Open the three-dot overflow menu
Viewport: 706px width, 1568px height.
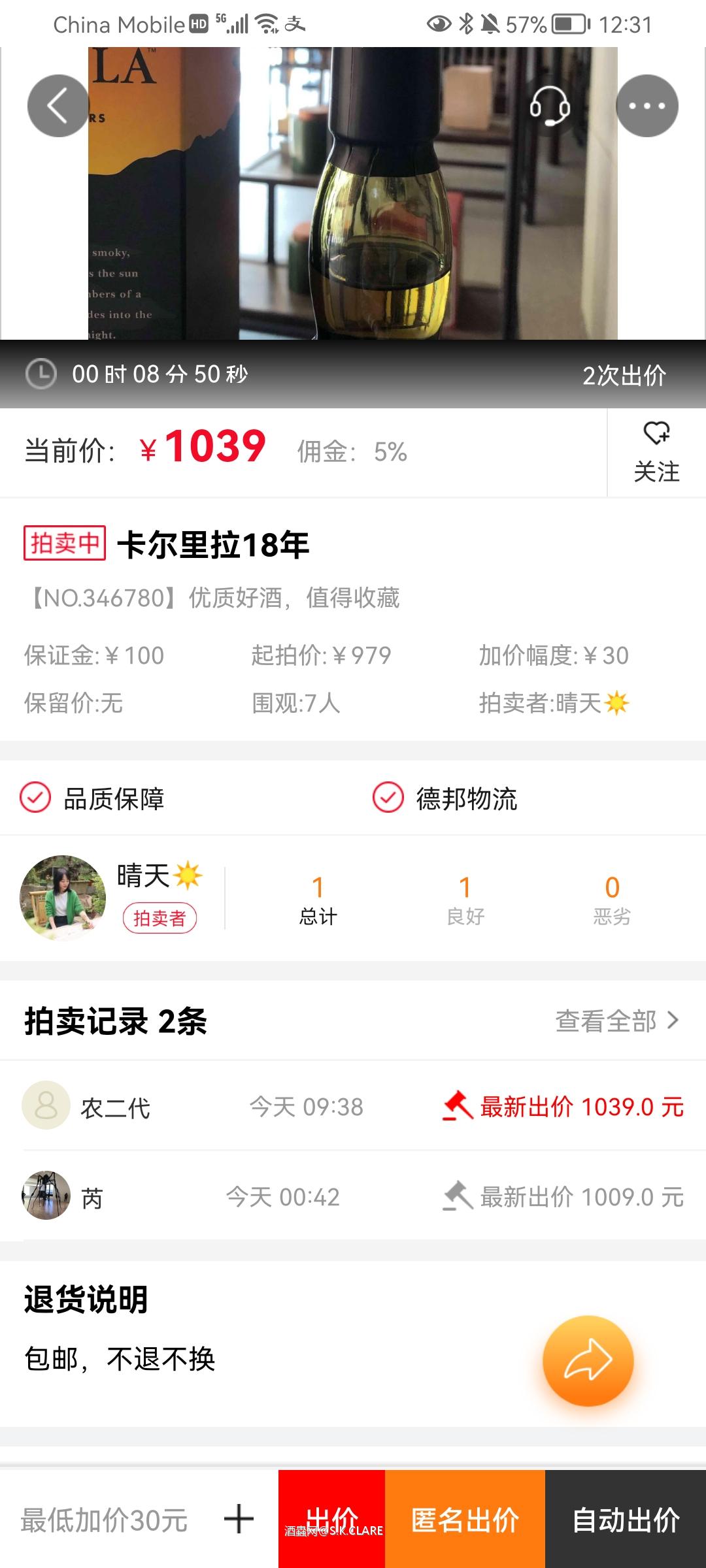(x=647, y=106)
